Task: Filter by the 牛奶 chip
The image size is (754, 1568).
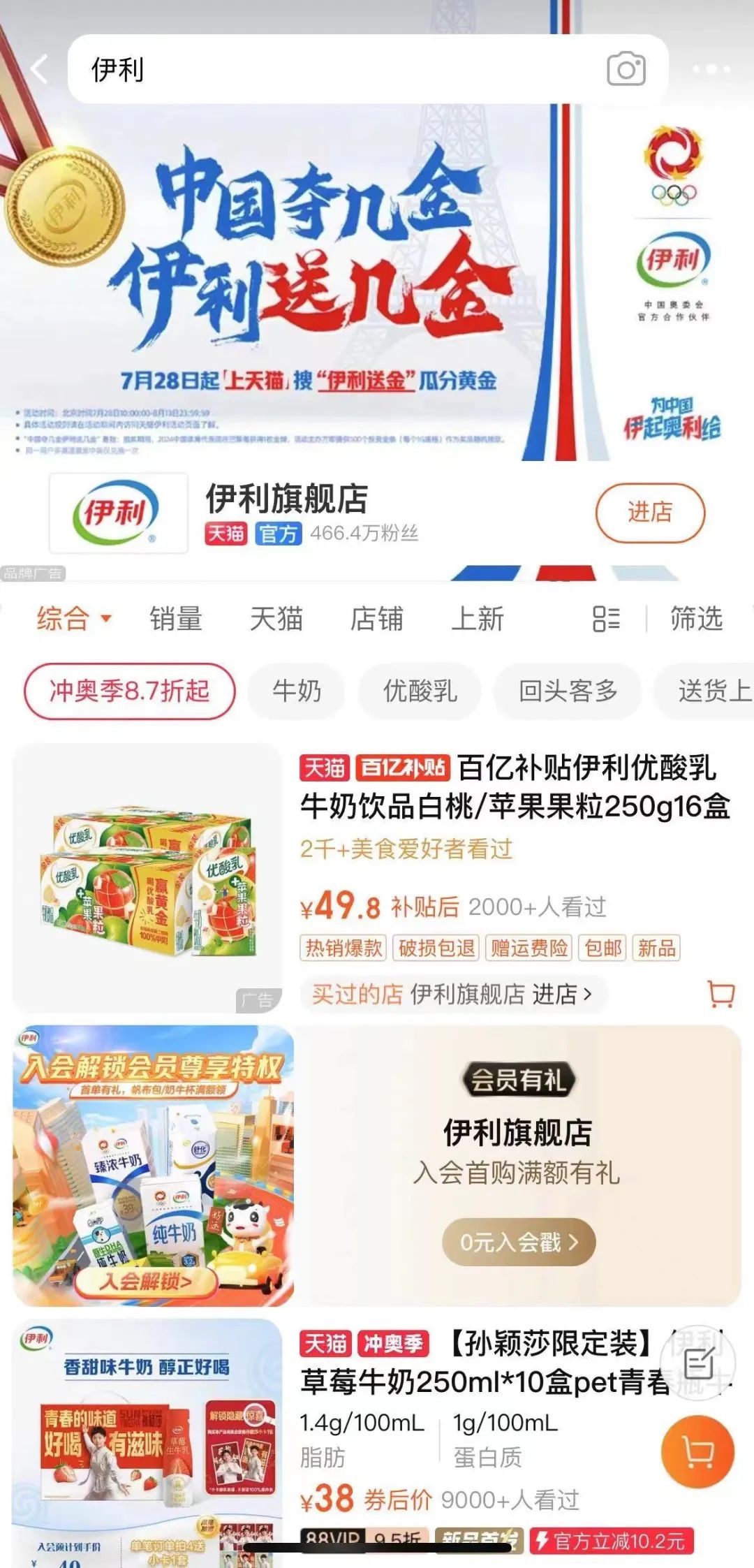Action: coord(297,691)
